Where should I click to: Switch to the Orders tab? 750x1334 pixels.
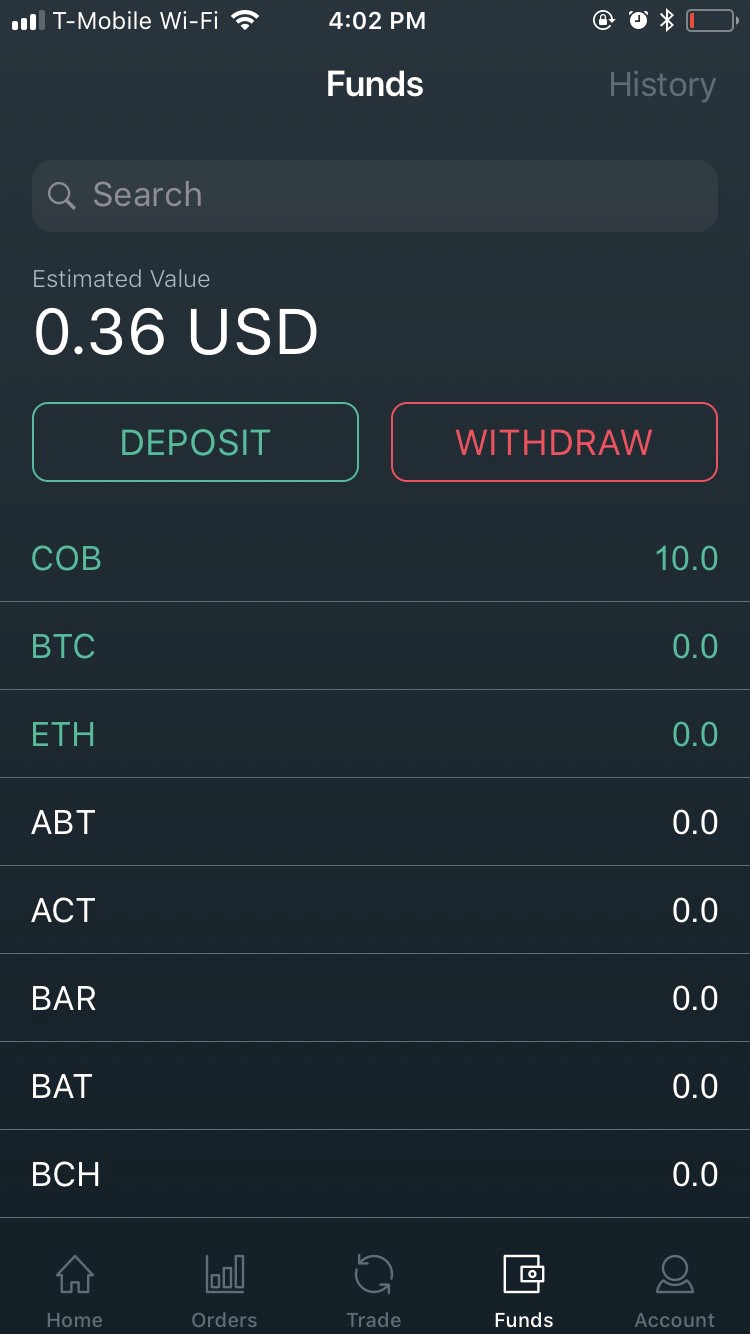(224, 1290)
